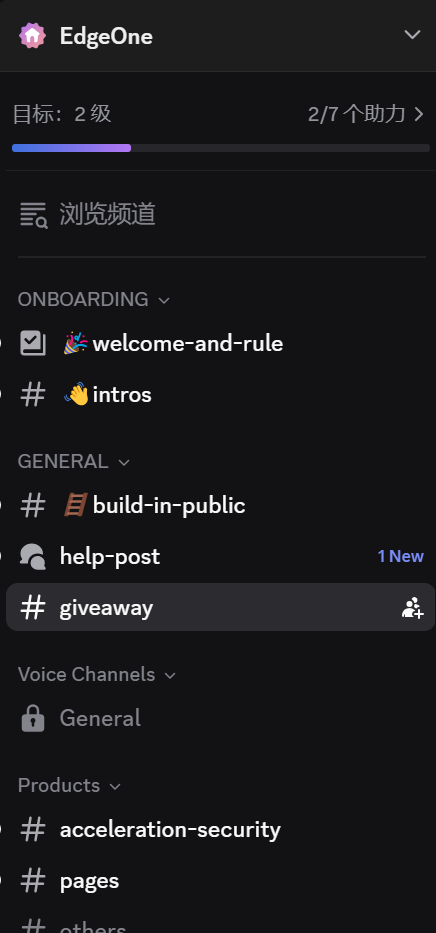Open the EdgeOne server dropdown menu
The image size is (436, 933).
[x=218, y=36]
